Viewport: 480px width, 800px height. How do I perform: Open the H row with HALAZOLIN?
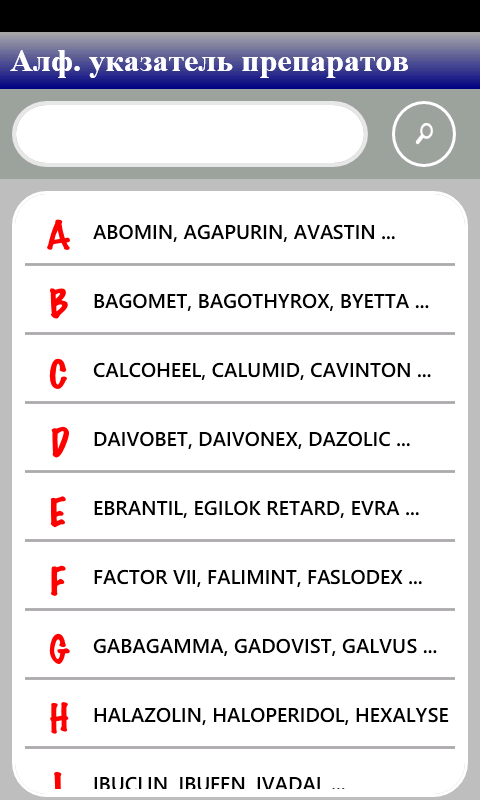(x=240, y=715)
